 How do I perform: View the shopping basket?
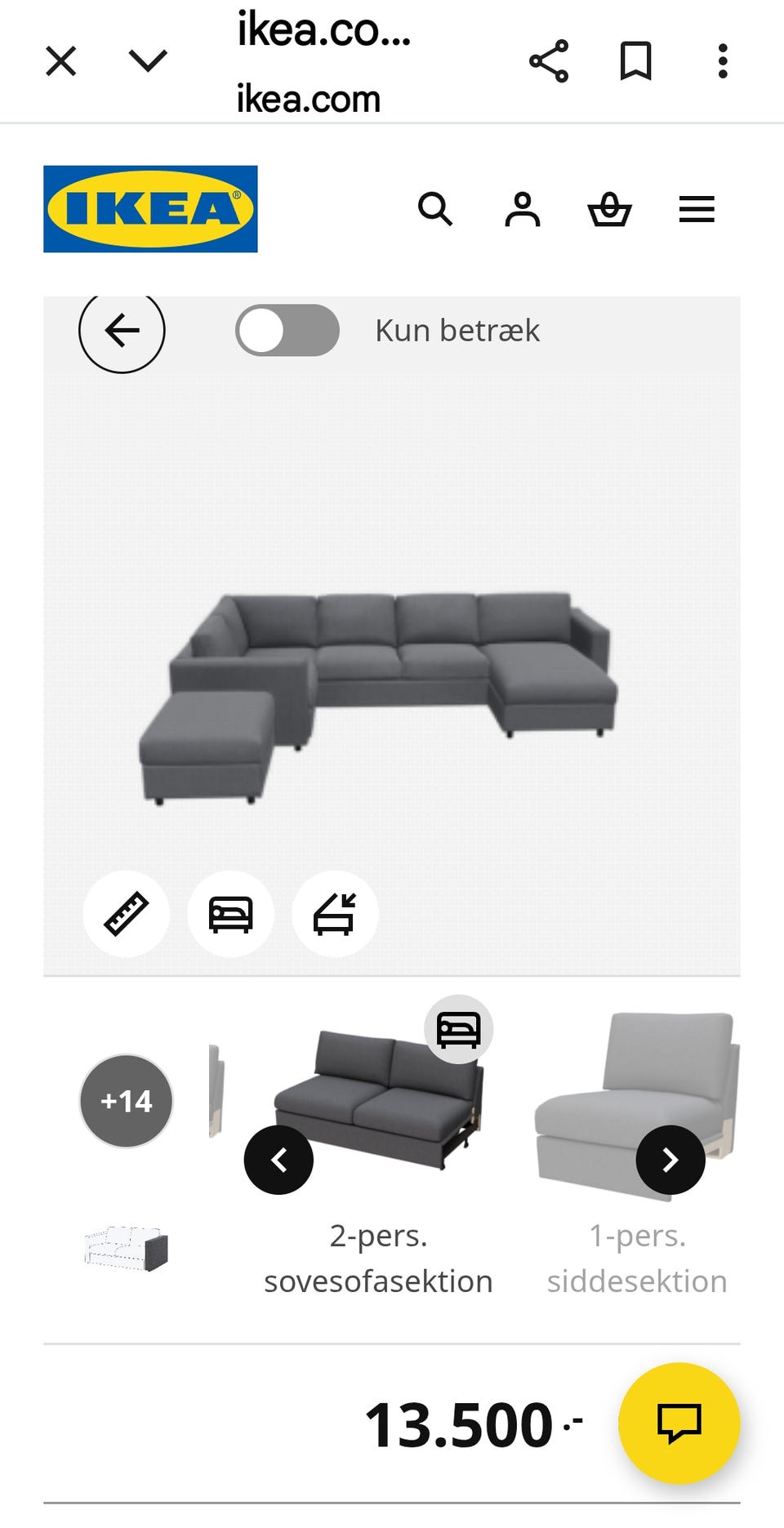point(609,209)
